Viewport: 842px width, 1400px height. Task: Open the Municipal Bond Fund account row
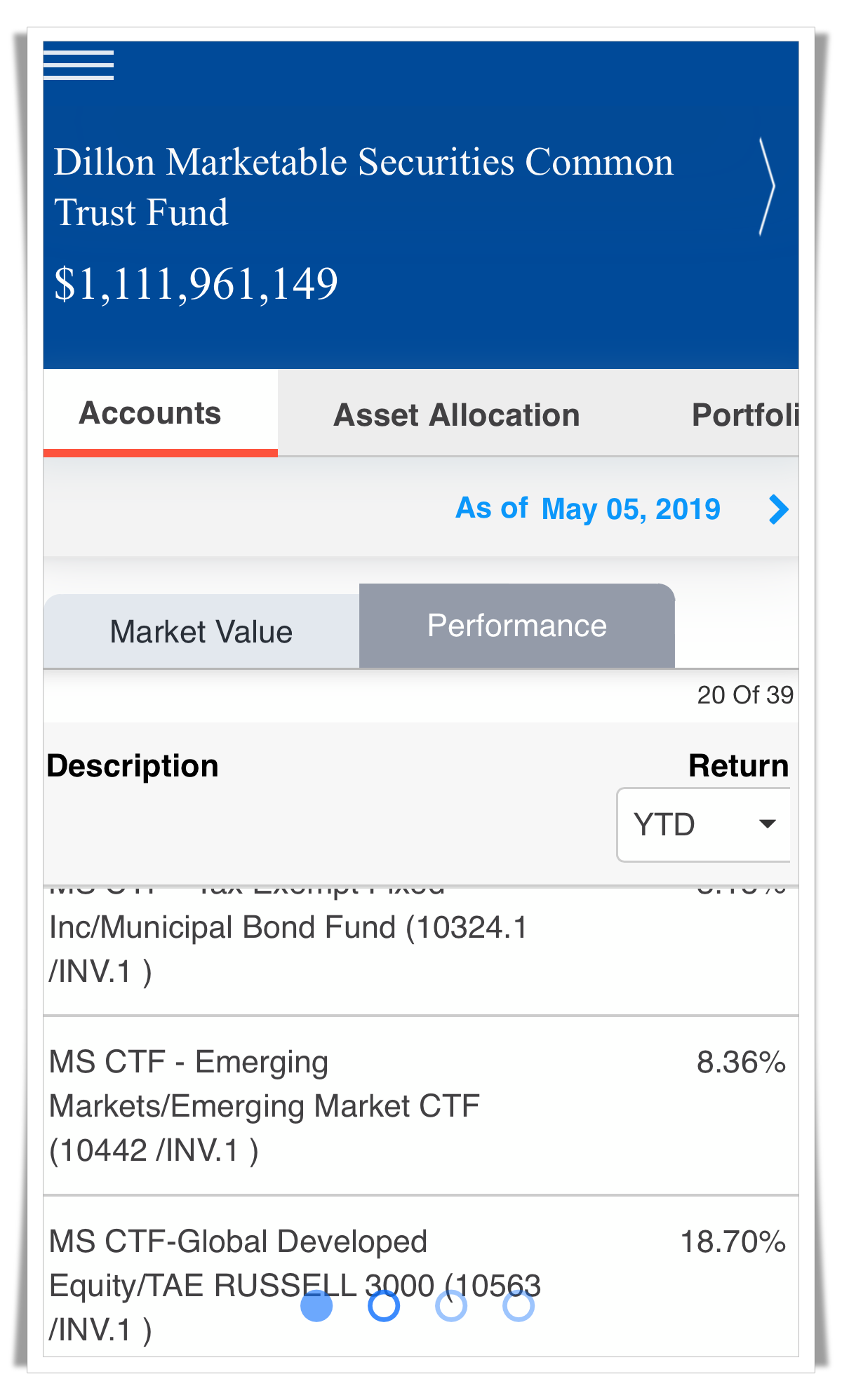pos(421,950)
